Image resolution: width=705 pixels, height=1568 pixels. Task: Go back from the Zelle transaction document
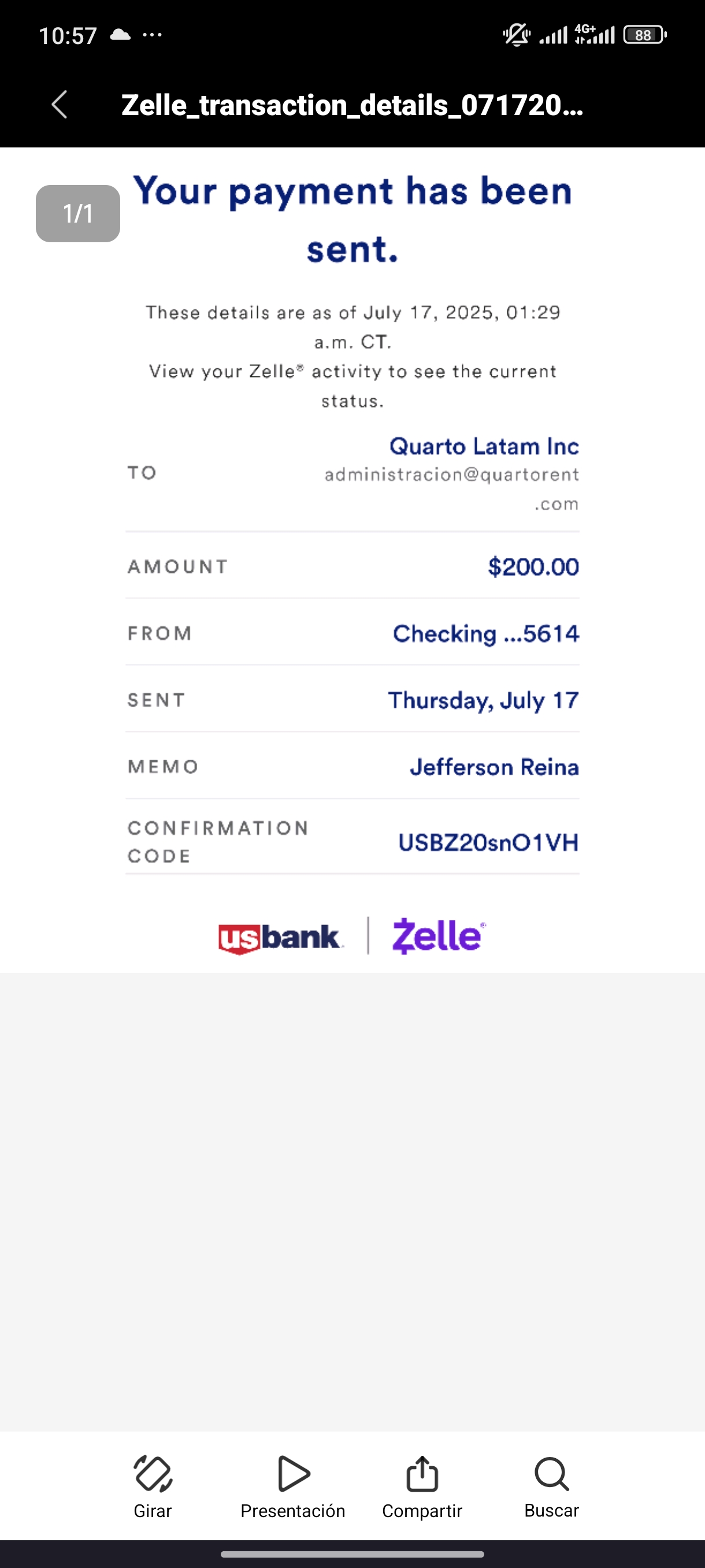point(60,105)
